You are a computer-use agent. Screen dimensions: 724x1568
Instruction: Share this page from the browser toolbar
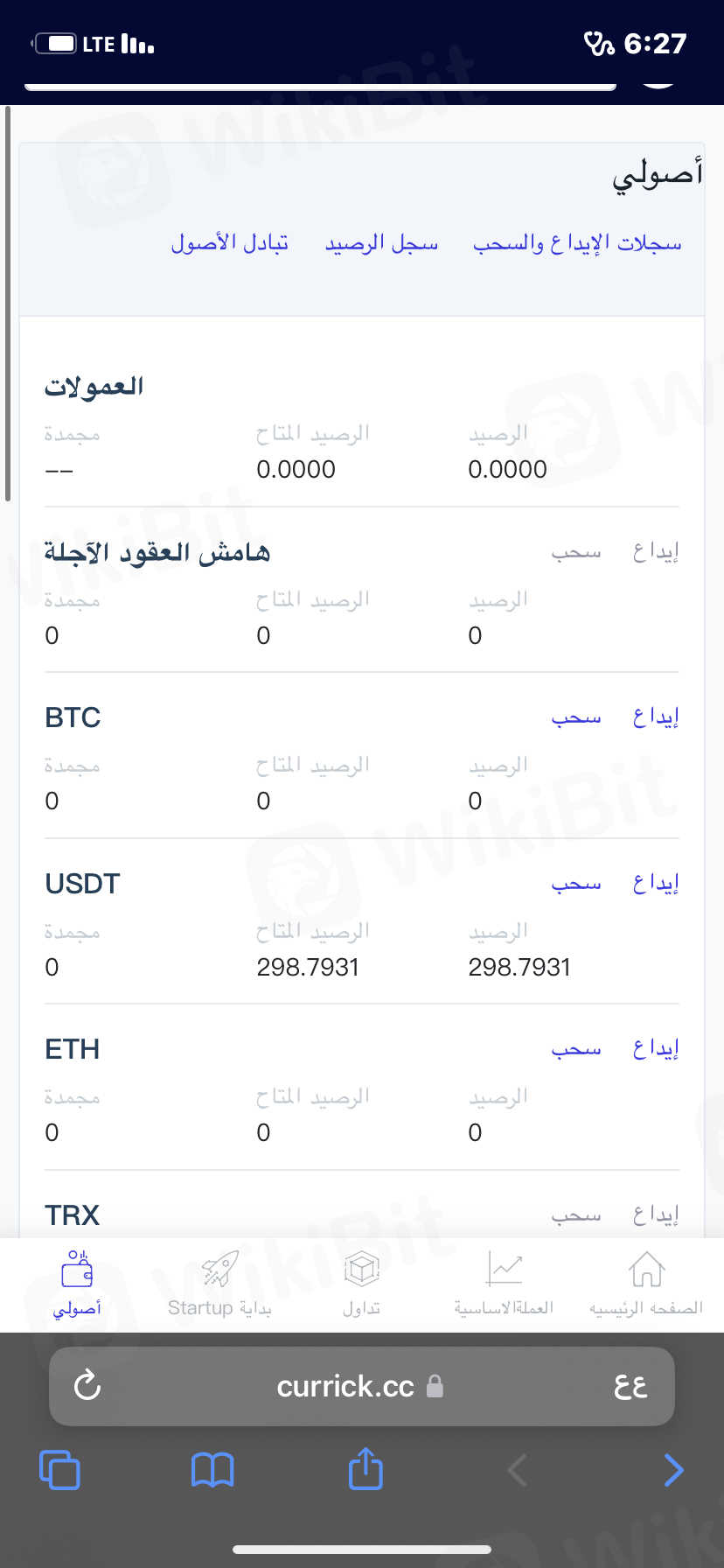365,1470
